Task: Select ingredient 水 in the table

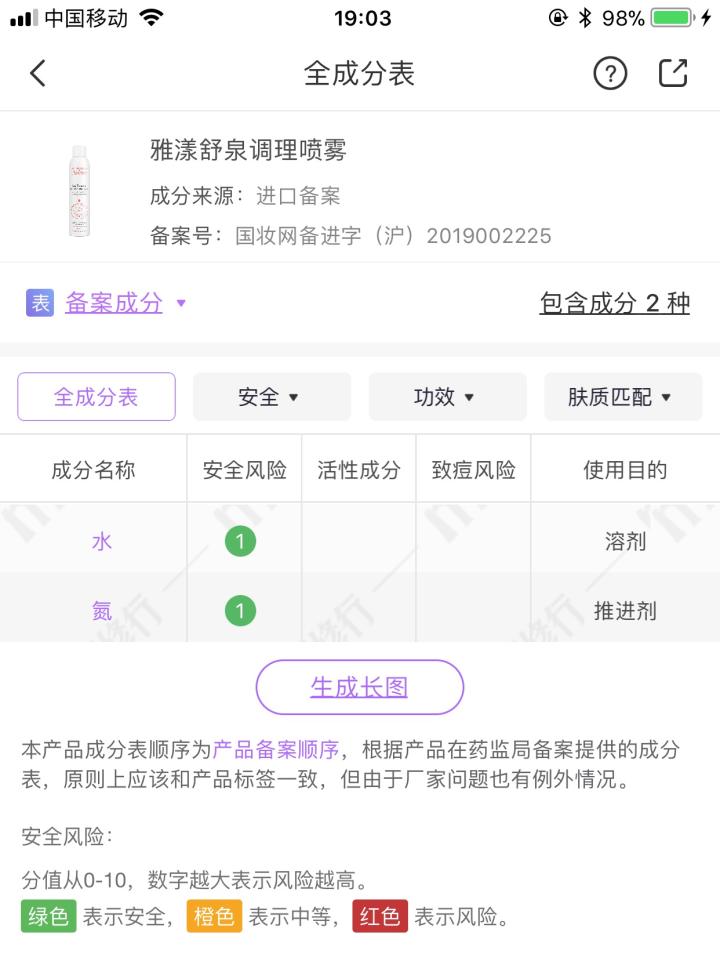Action: [x=100, y=540]
